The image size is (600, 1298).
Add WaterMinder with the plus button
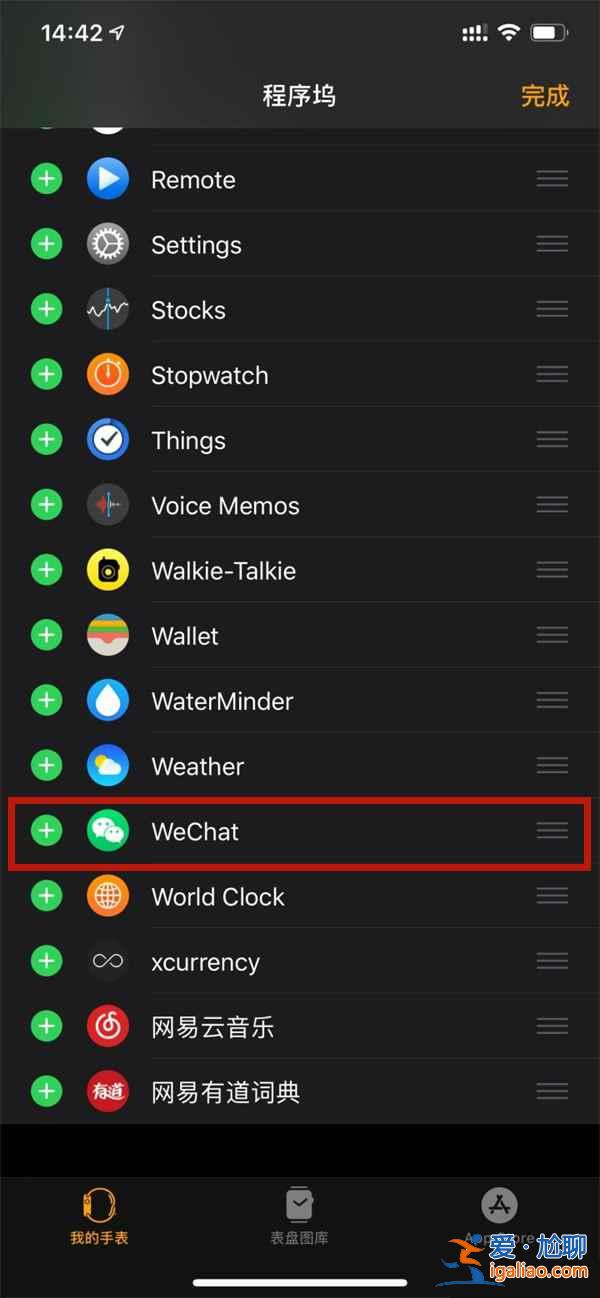point(46,701)
